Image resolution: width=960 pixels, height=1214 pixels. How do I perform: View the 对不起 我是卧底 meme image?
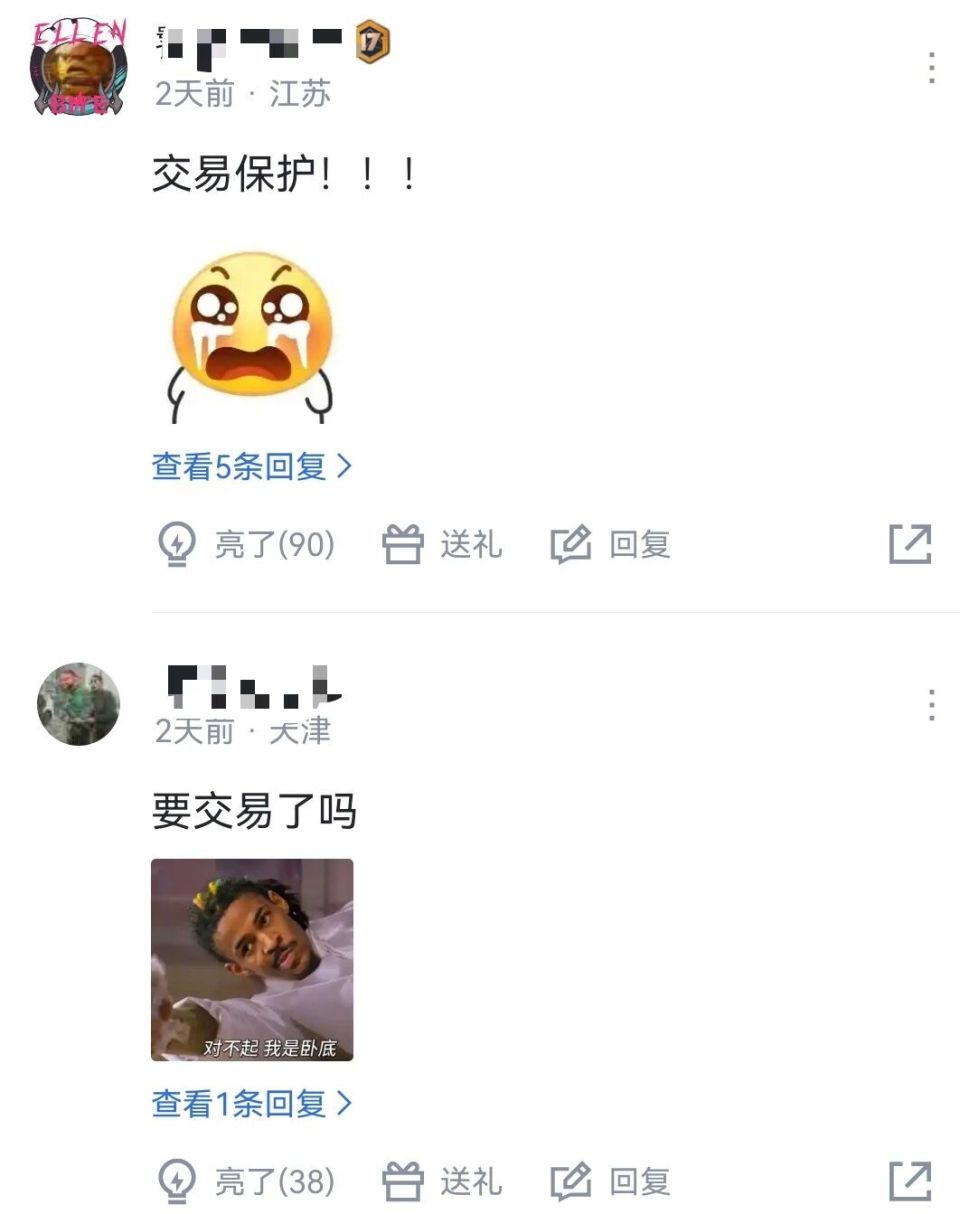(x=252, y=960)
